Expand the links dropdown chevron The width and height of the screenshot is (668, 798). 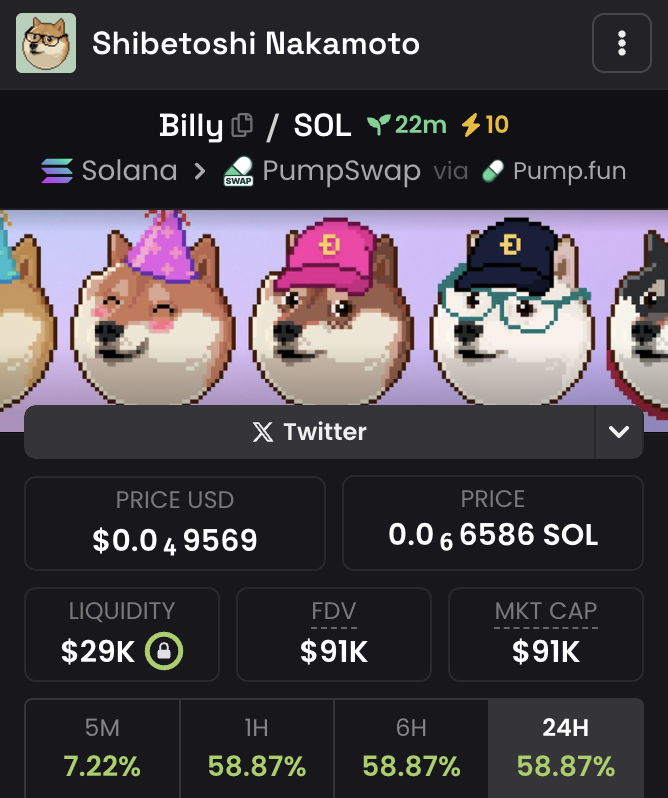click(x=619, y=432)
